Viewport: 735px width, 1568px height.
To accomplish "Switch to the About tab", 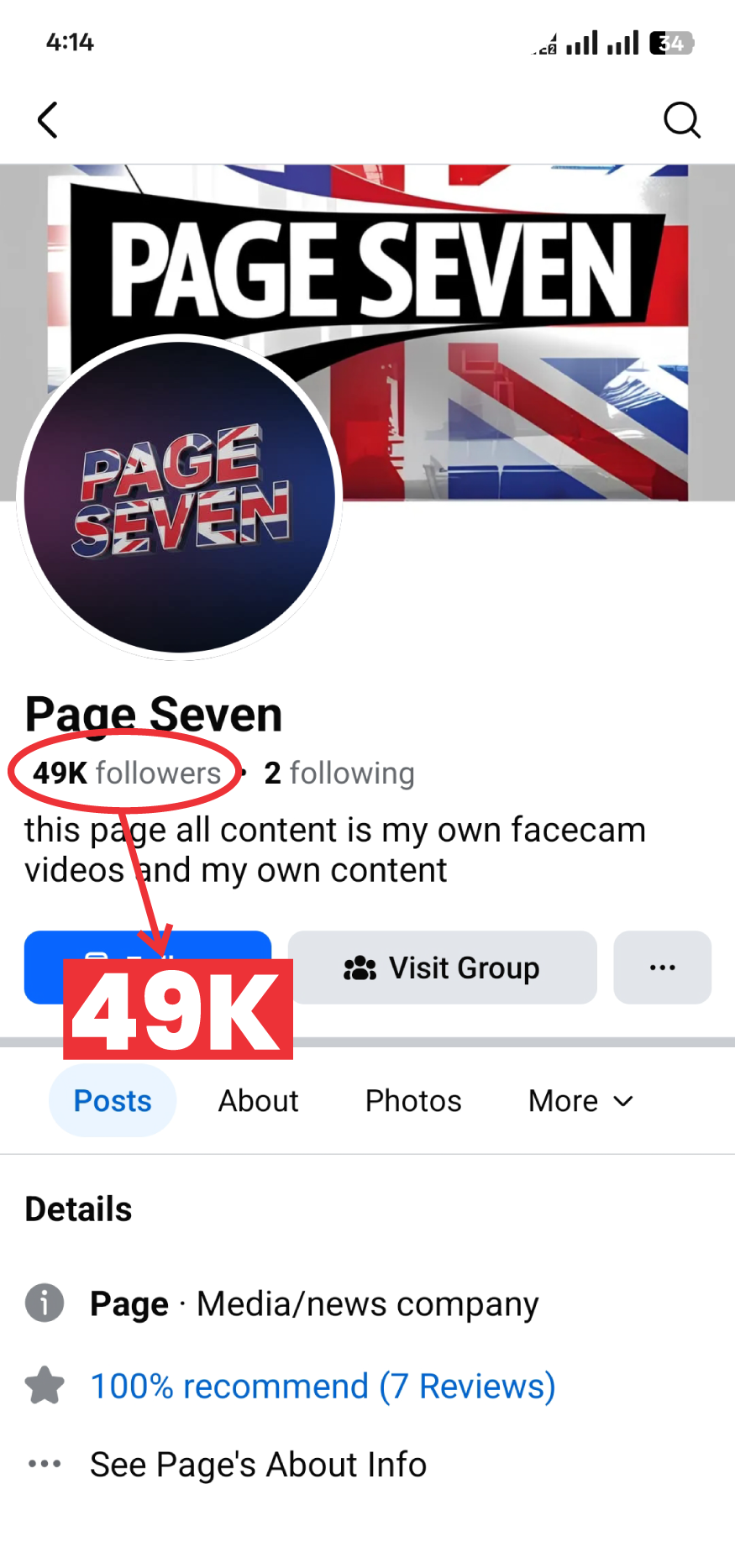I will tap(258, 1100).
